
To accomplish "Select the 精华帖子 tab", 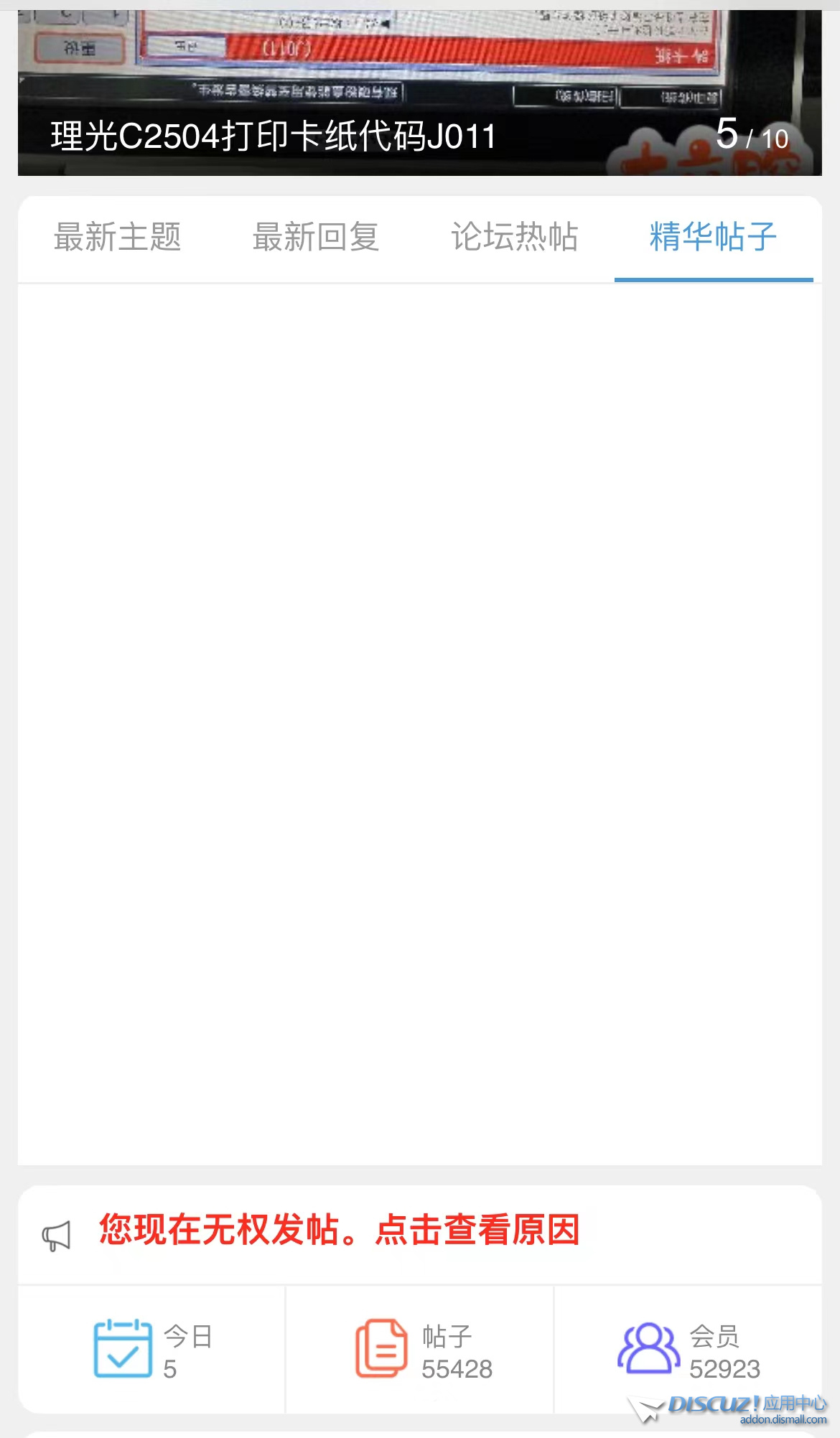I will point(714,238).
